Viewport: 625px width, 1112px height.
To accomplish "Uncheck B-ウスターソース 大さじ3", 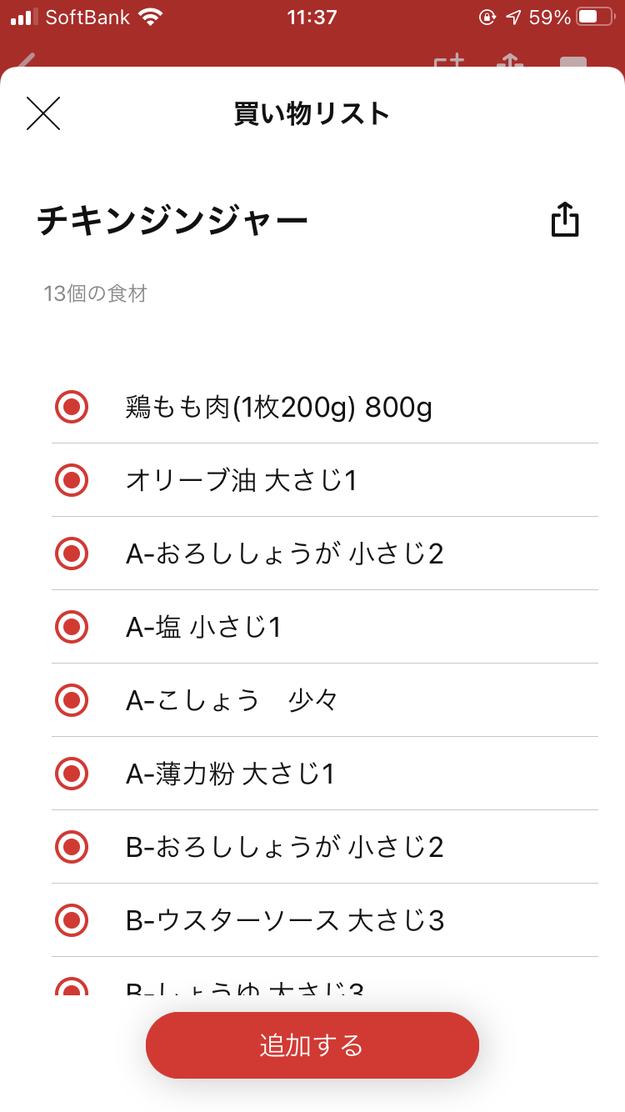I will click(x=72, y=920).
